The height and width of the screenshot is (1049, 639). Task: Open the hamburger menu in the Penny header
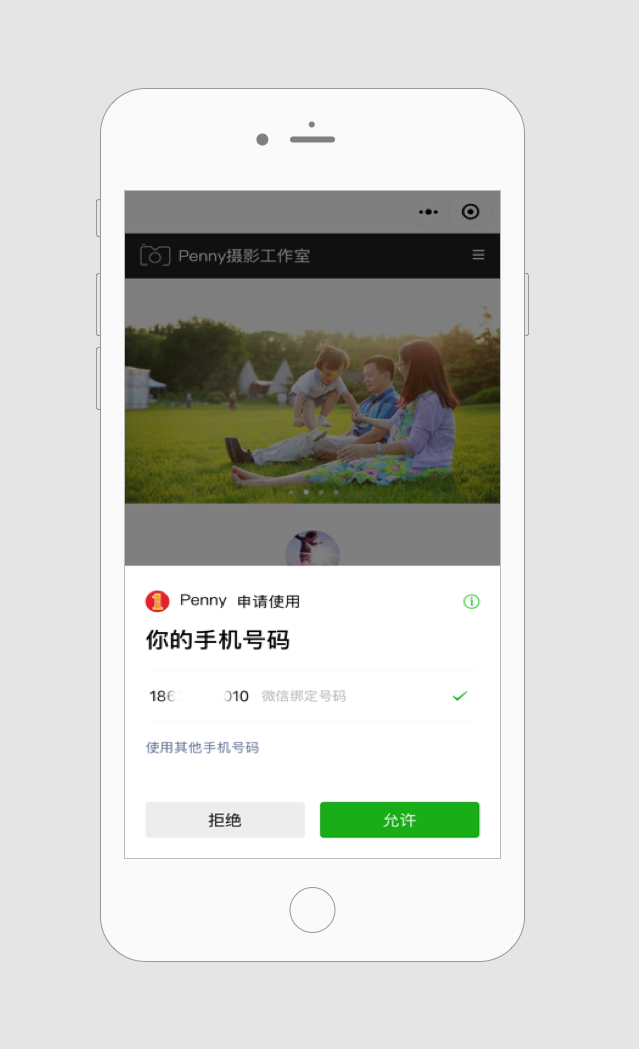pyautogui.click(x=478, y=255)
